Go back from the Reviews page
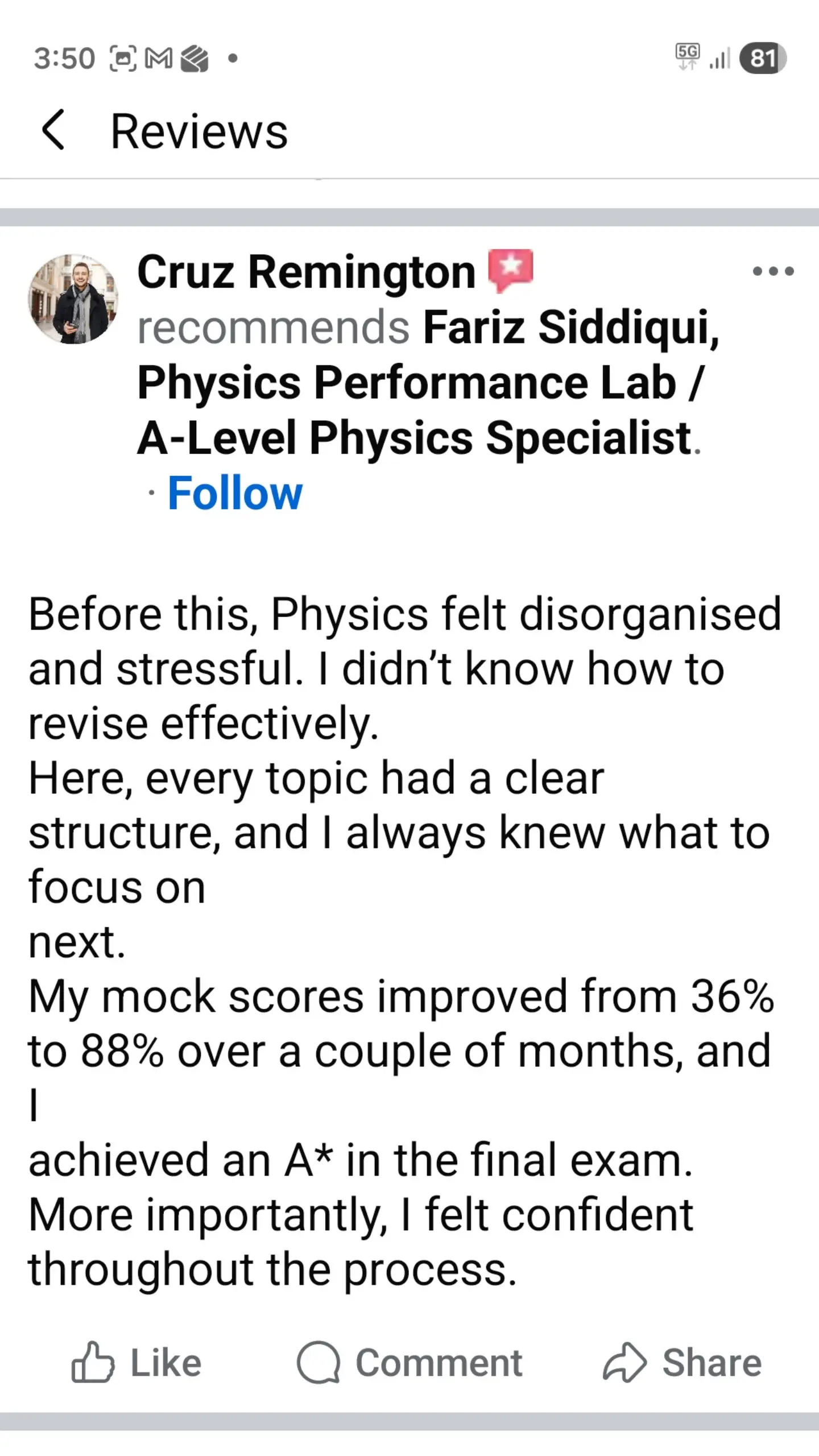The width and height of the screenshot is (819, 1456). [53, 130]
